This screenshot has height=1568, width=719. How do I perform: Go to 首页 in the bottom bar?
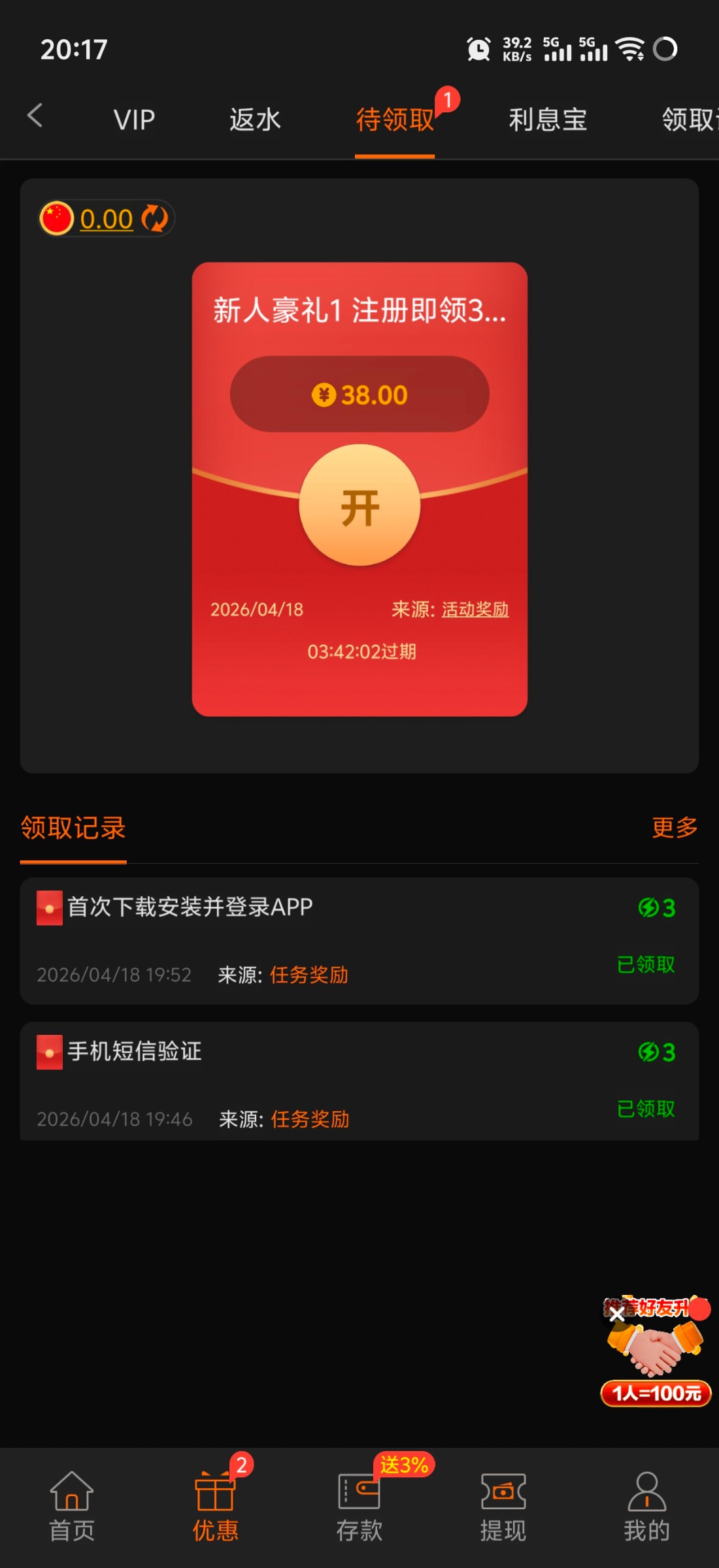72,1506
